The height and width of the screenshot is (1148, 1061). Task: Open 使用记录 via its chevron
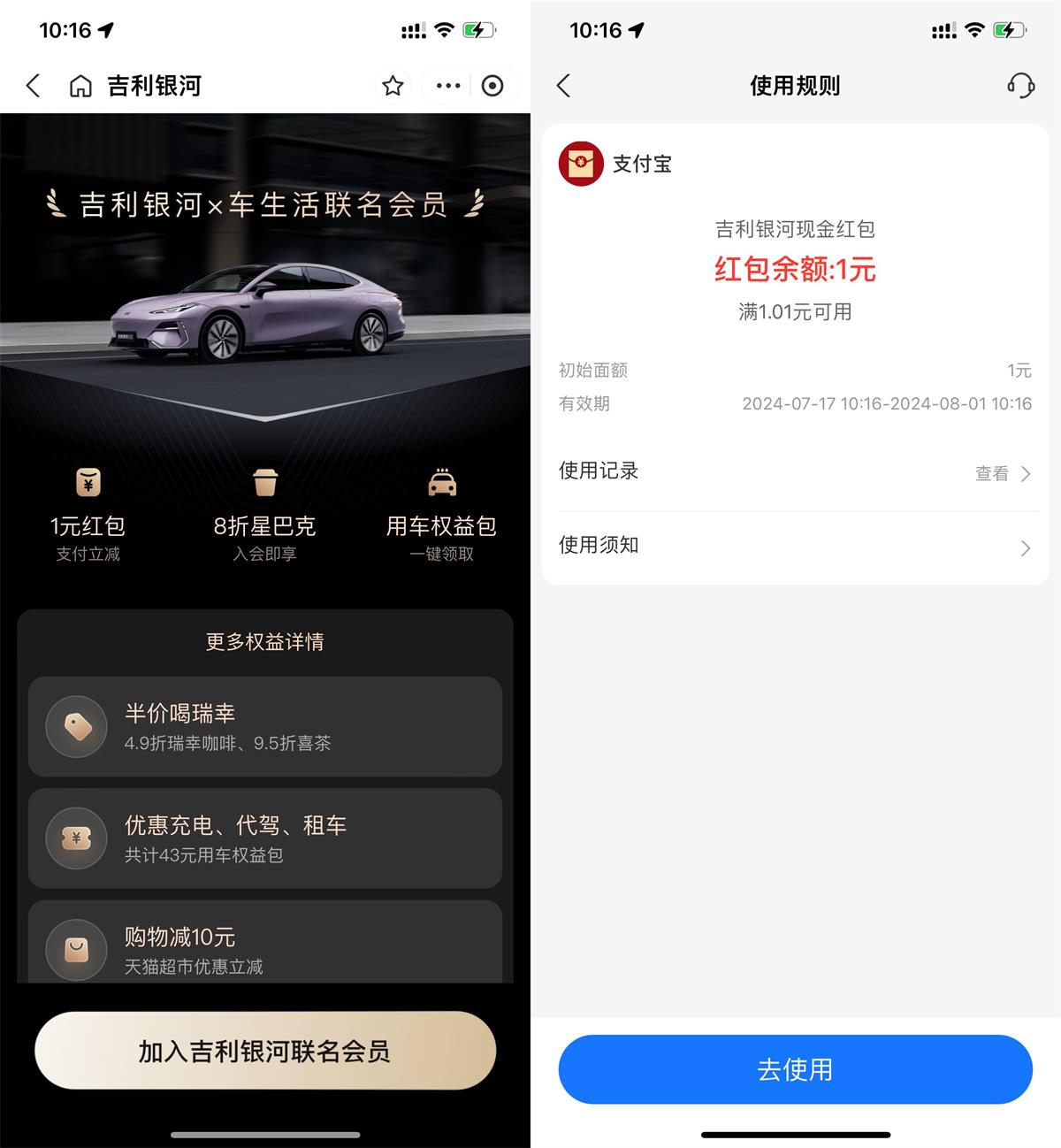pyautogui.click(x=1026, y=471)
